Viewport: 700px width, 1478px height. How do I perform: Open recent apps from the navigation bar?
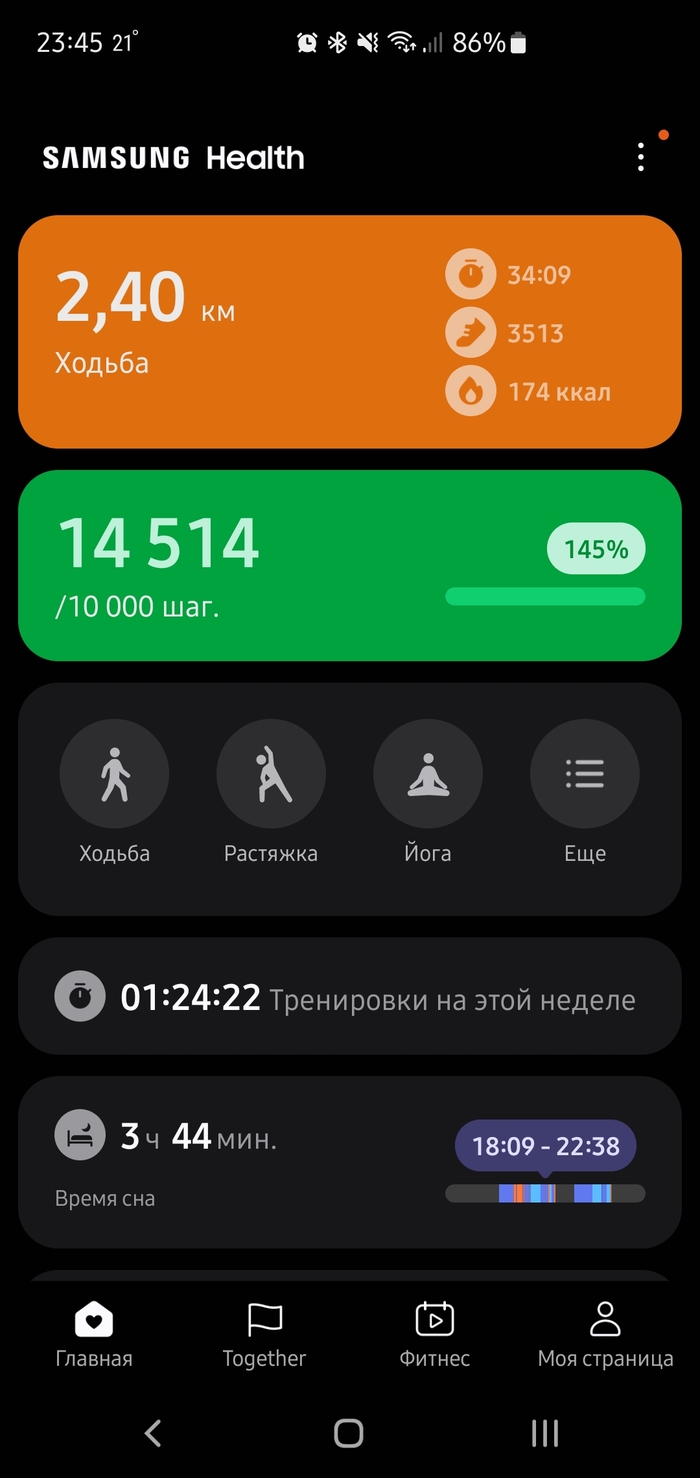545,1433
